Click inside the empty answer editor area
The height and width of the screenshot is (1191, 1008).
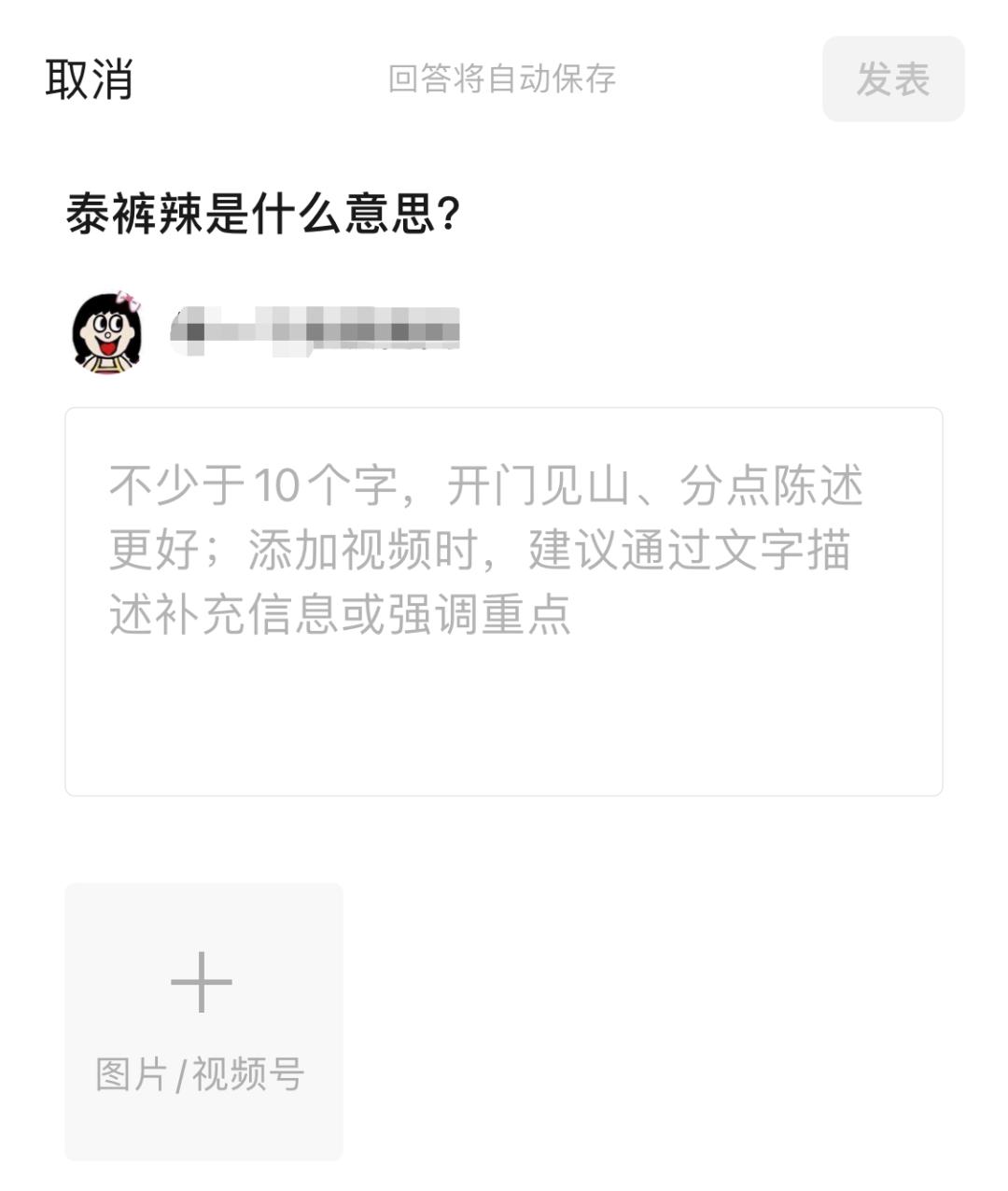[504, 709]
